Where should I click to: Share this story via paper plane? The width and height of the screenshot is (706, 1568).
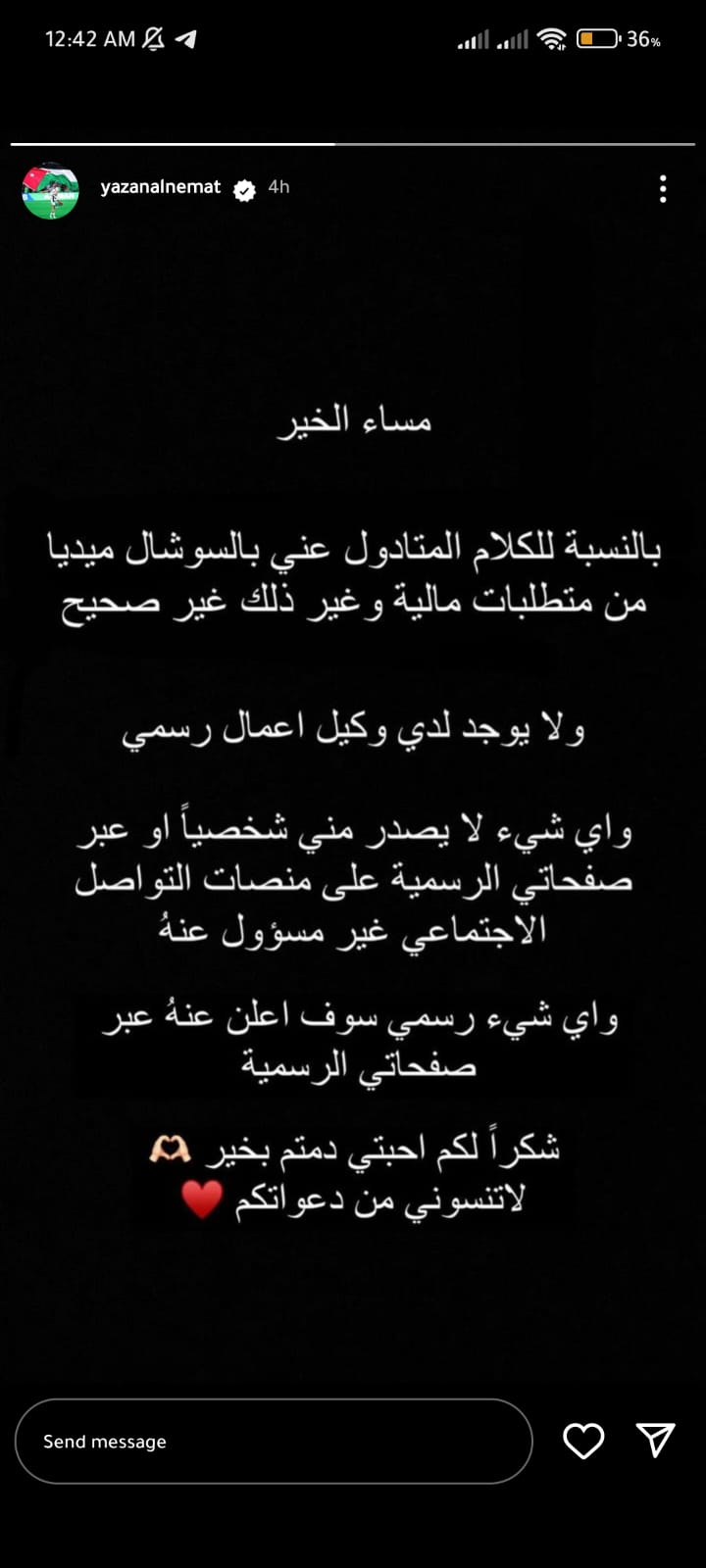(x=655, y=1440)
